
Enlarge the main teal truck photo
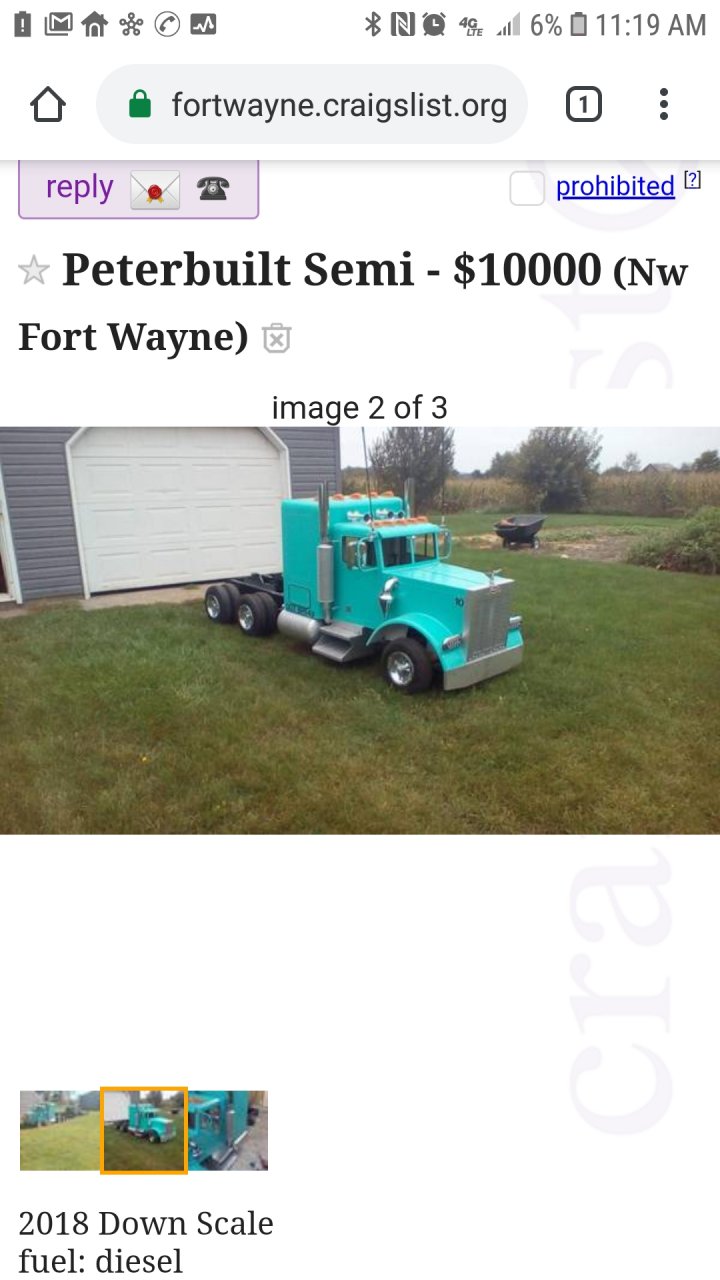pyautogui.click(x=360, y=630)
